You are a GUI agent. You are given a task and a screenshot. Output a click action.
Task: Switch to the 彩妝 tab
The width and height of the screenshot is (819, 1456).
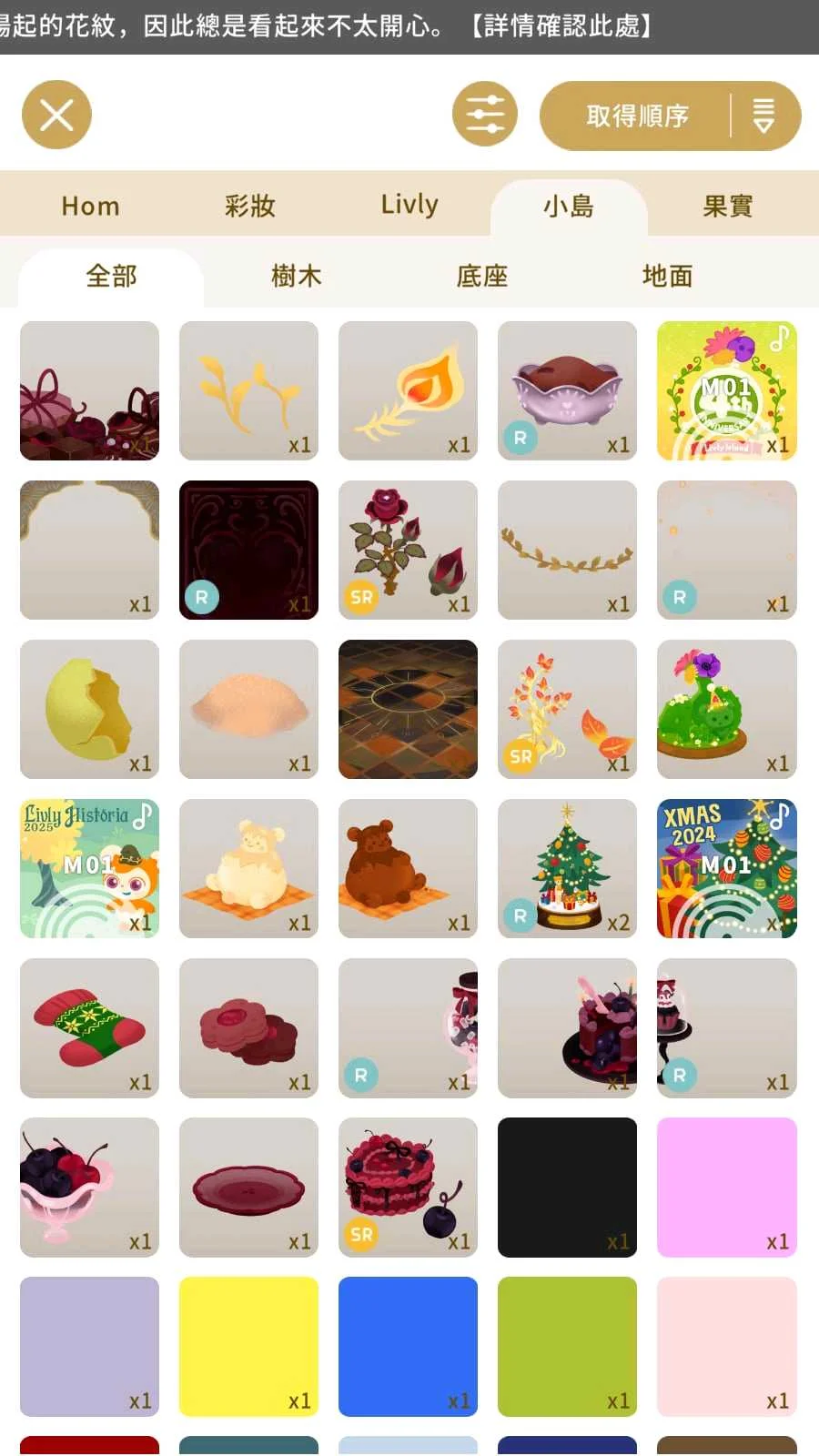[249, 207]
